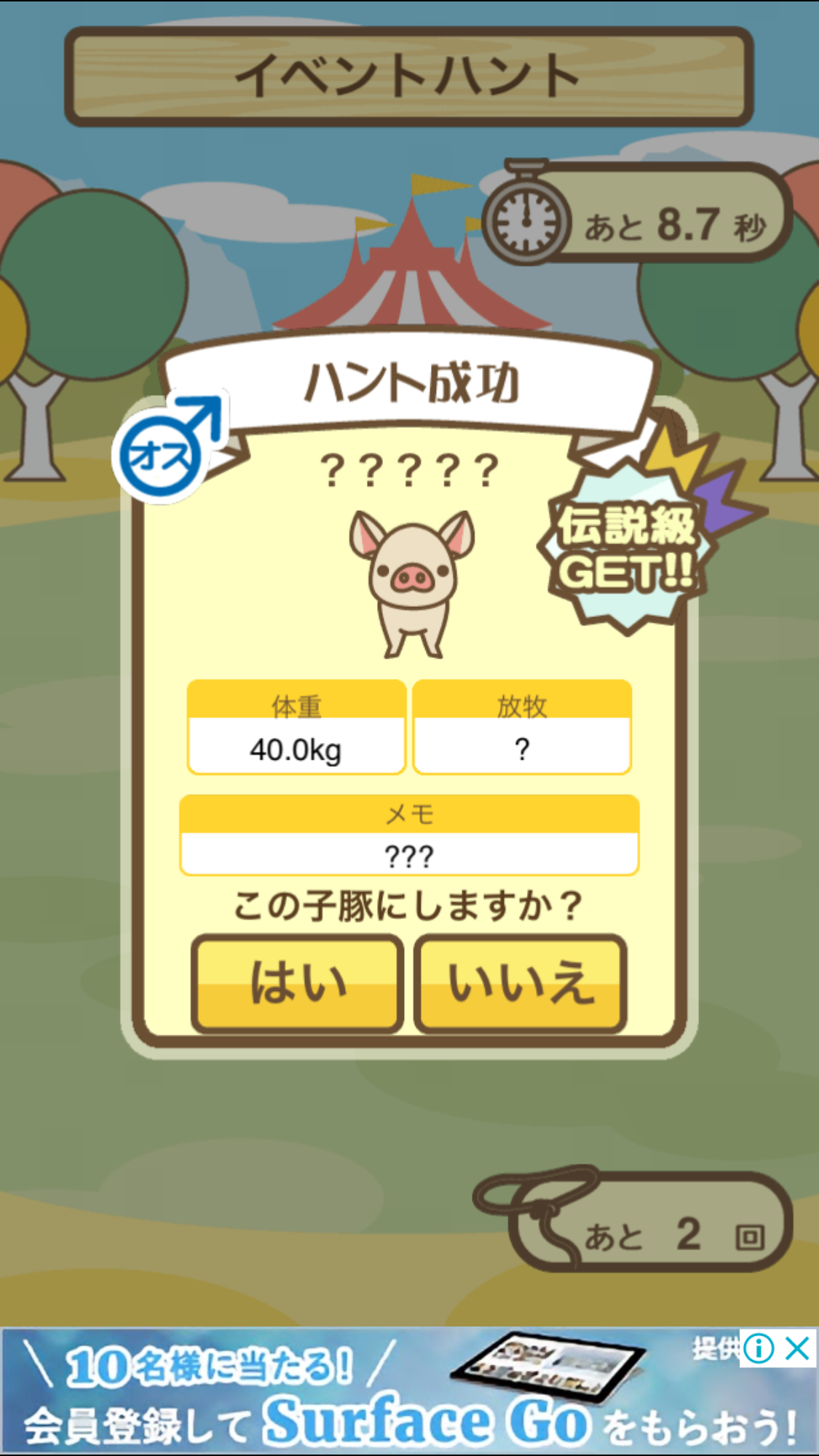Viewport: 819px width, 1456px height.
Task: Close the Surface Go ad banner
Action: coord(798,1348)
